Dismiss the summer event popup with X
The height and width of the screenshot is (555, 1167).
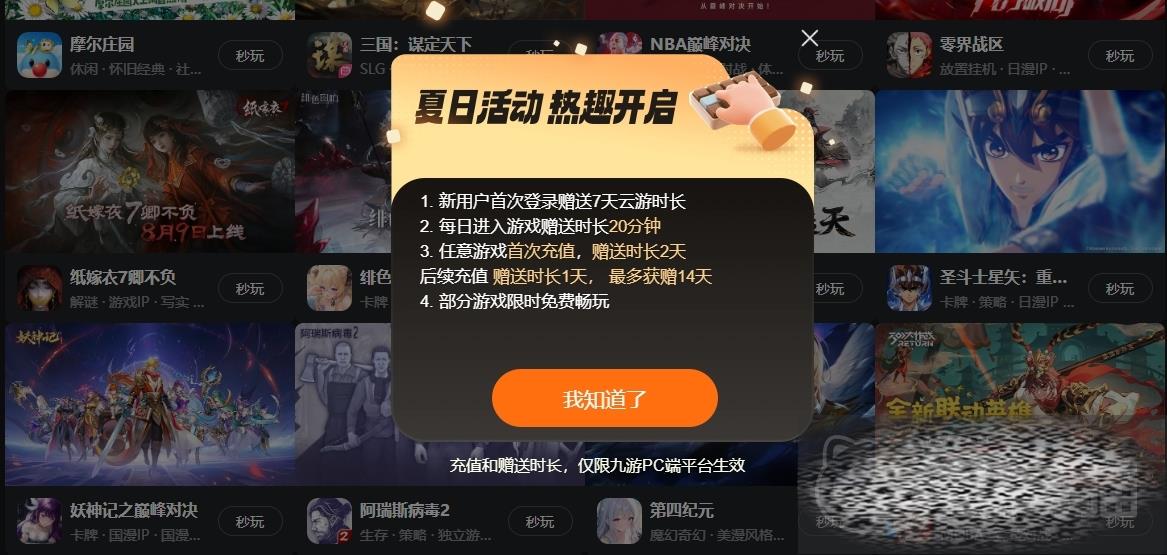point(810,38)
